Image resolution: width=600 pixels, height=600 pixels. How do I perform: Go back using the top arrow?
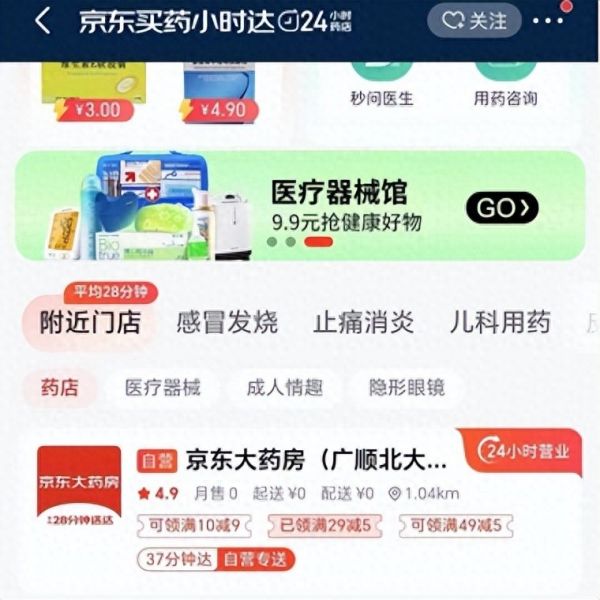click(x=42, y=22)
